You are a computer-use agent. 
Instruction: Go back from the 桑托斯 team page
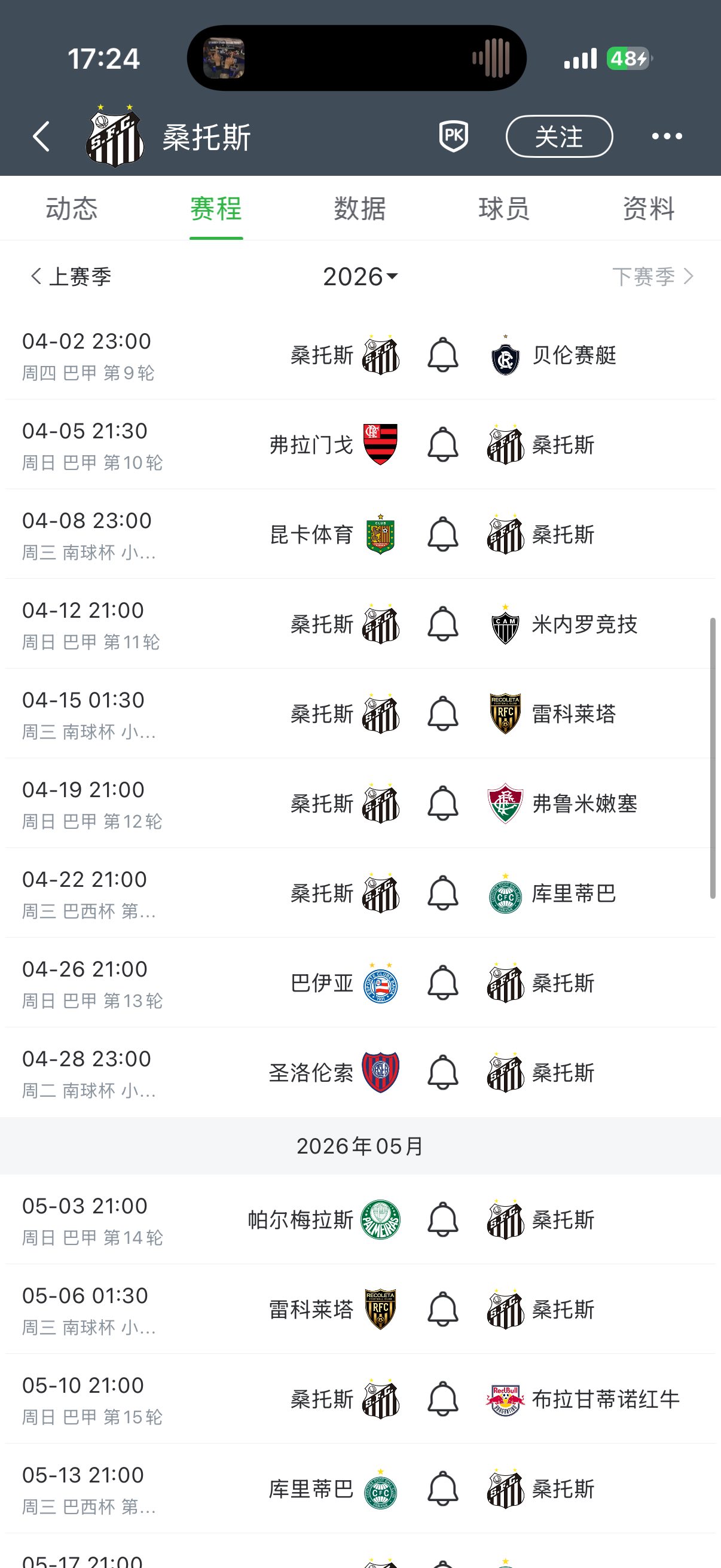(41, 136)
